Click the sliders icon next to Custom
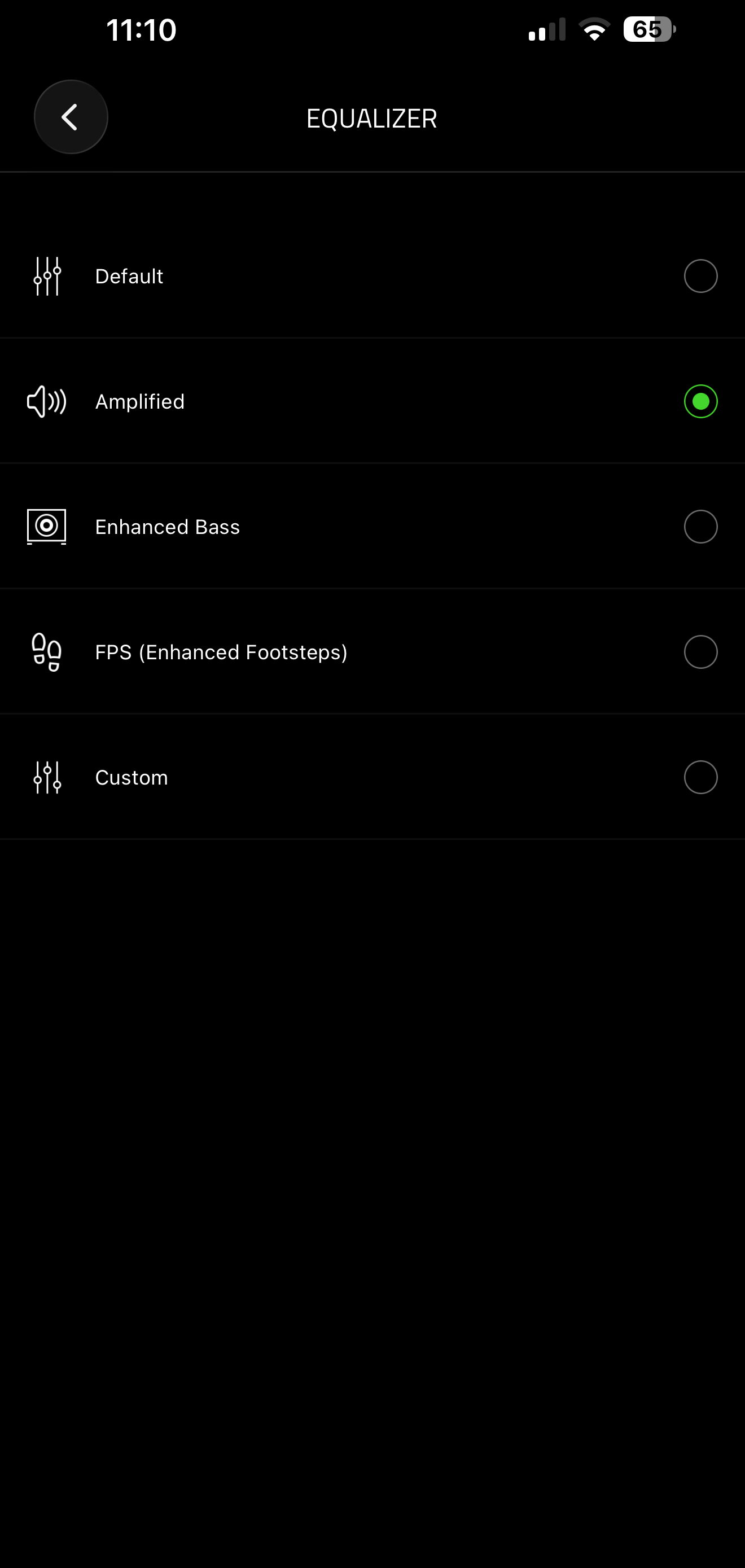The width and height of the screenshot is (745, 1568). [x=46, y=777]
